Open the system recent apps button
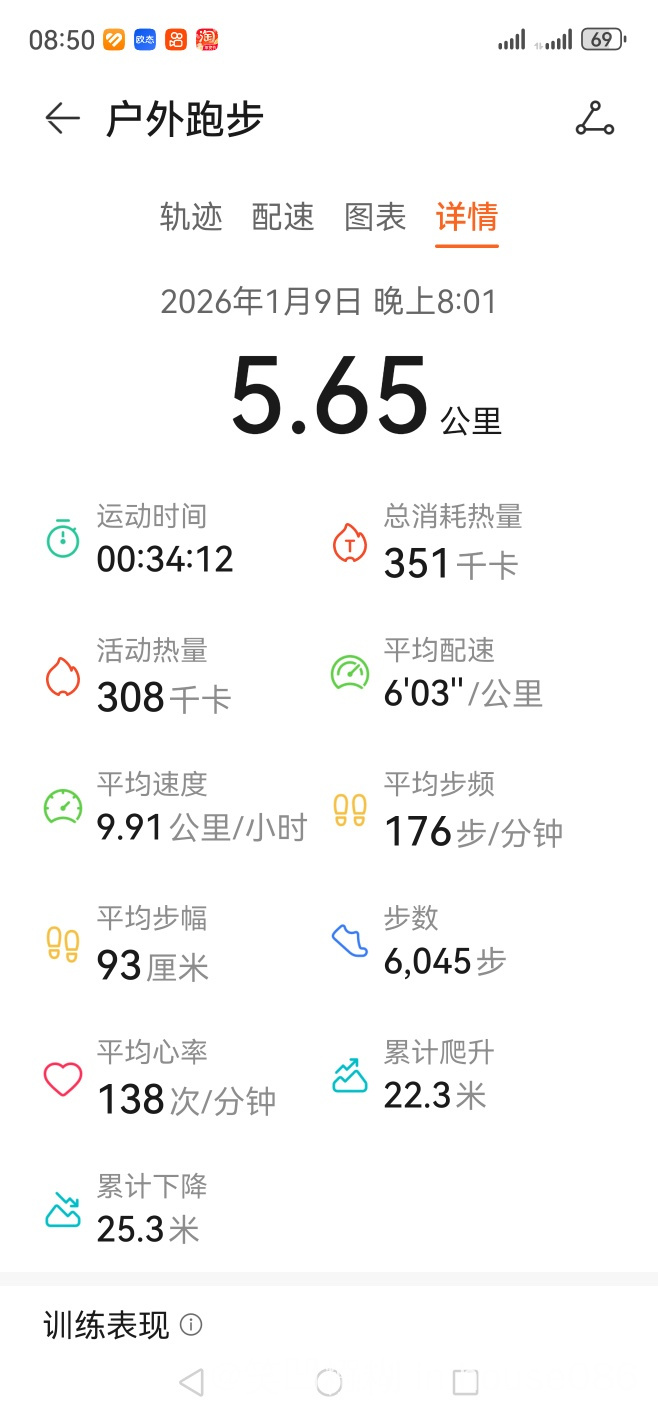 pyautogui.click(x=465, y=1382)
